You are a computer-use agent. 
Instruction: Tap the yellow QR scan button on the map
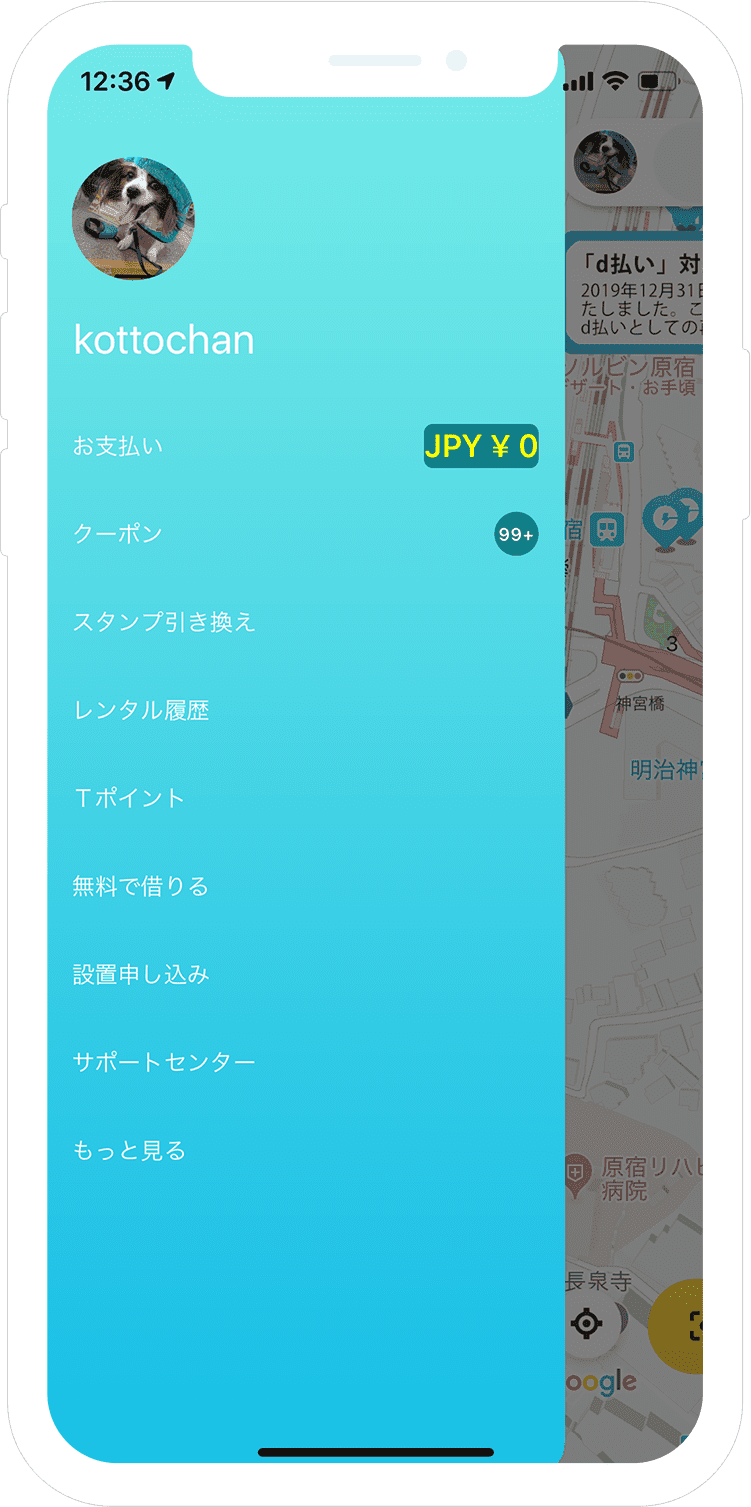(682, 1326)
